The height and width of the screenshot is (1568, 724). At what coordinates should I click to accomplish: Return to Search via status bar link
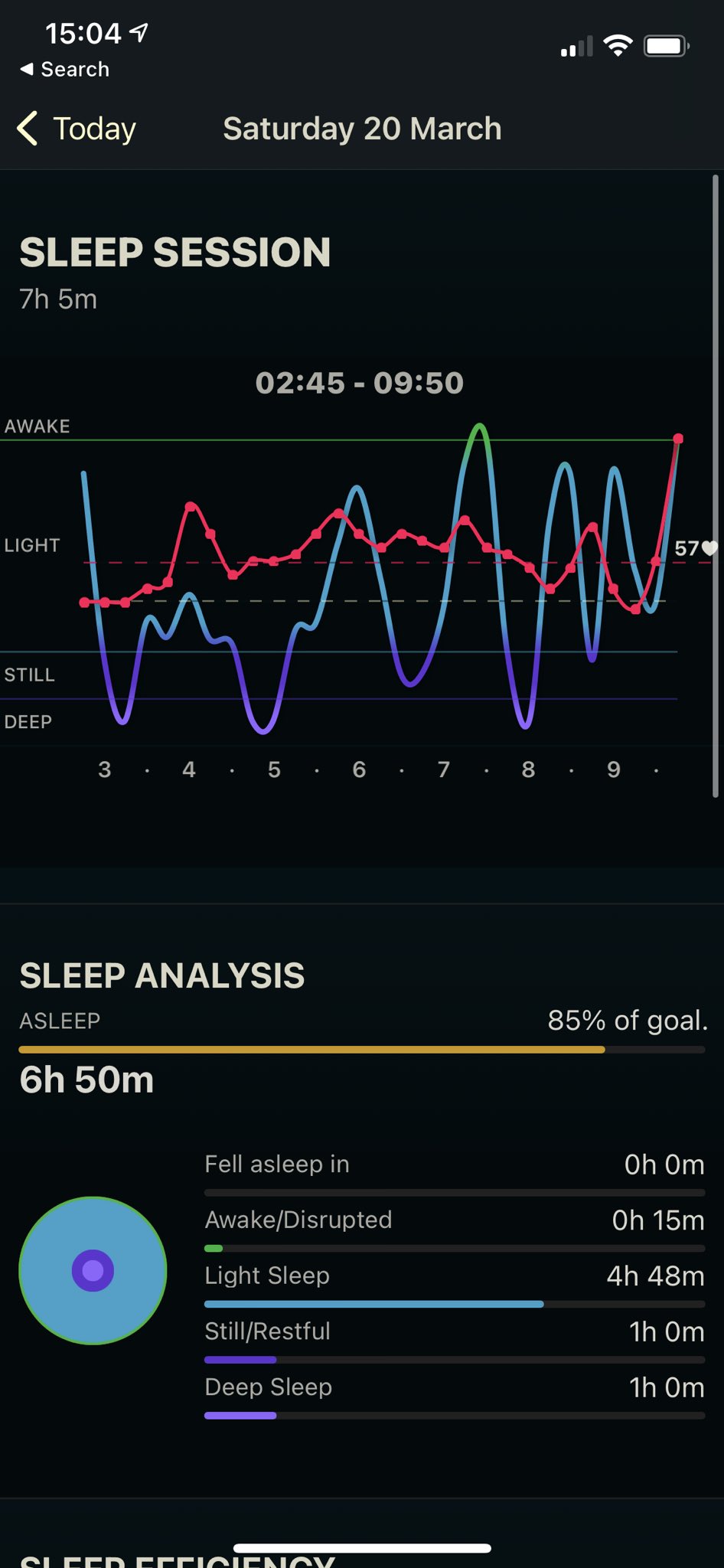click(65, 70)
